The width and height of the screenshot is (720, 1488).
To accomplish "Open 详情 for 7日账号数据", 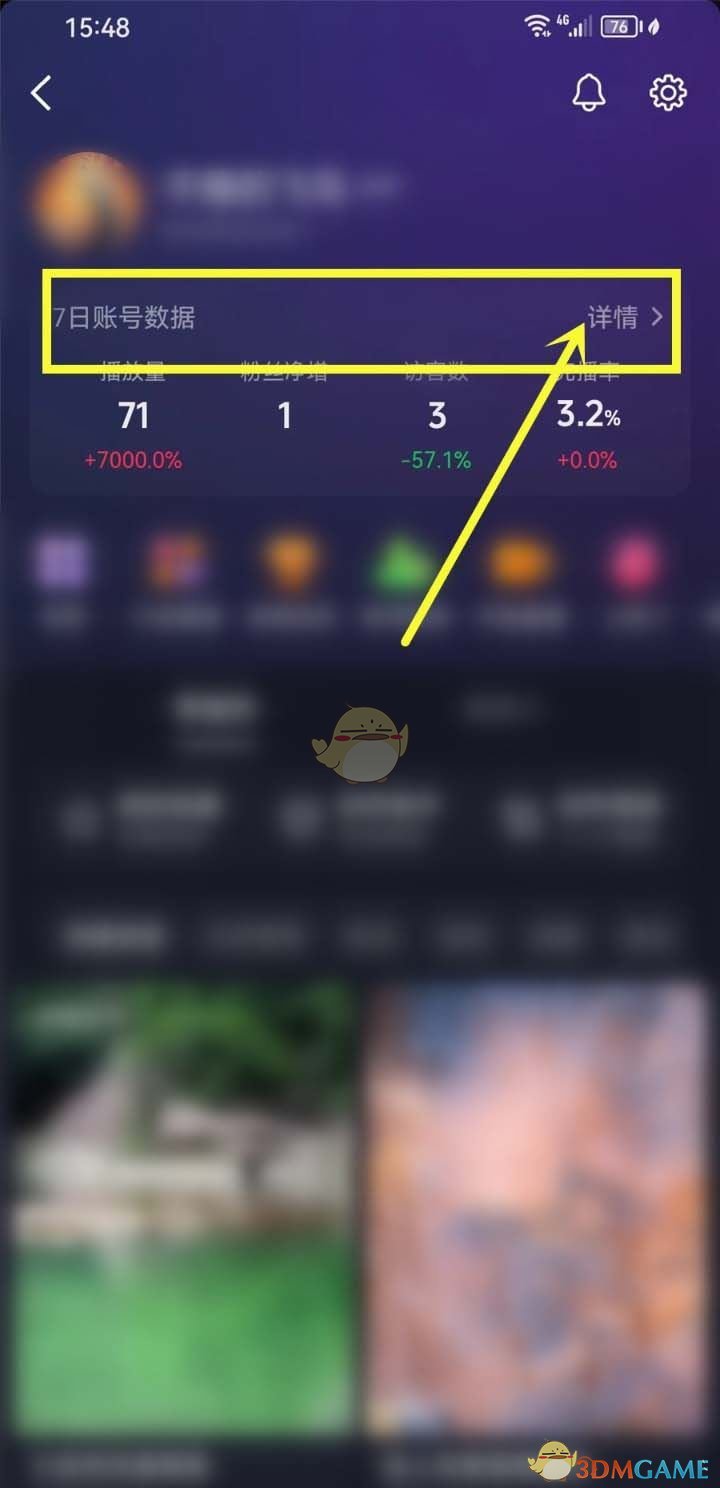I will tap(624, 318).
